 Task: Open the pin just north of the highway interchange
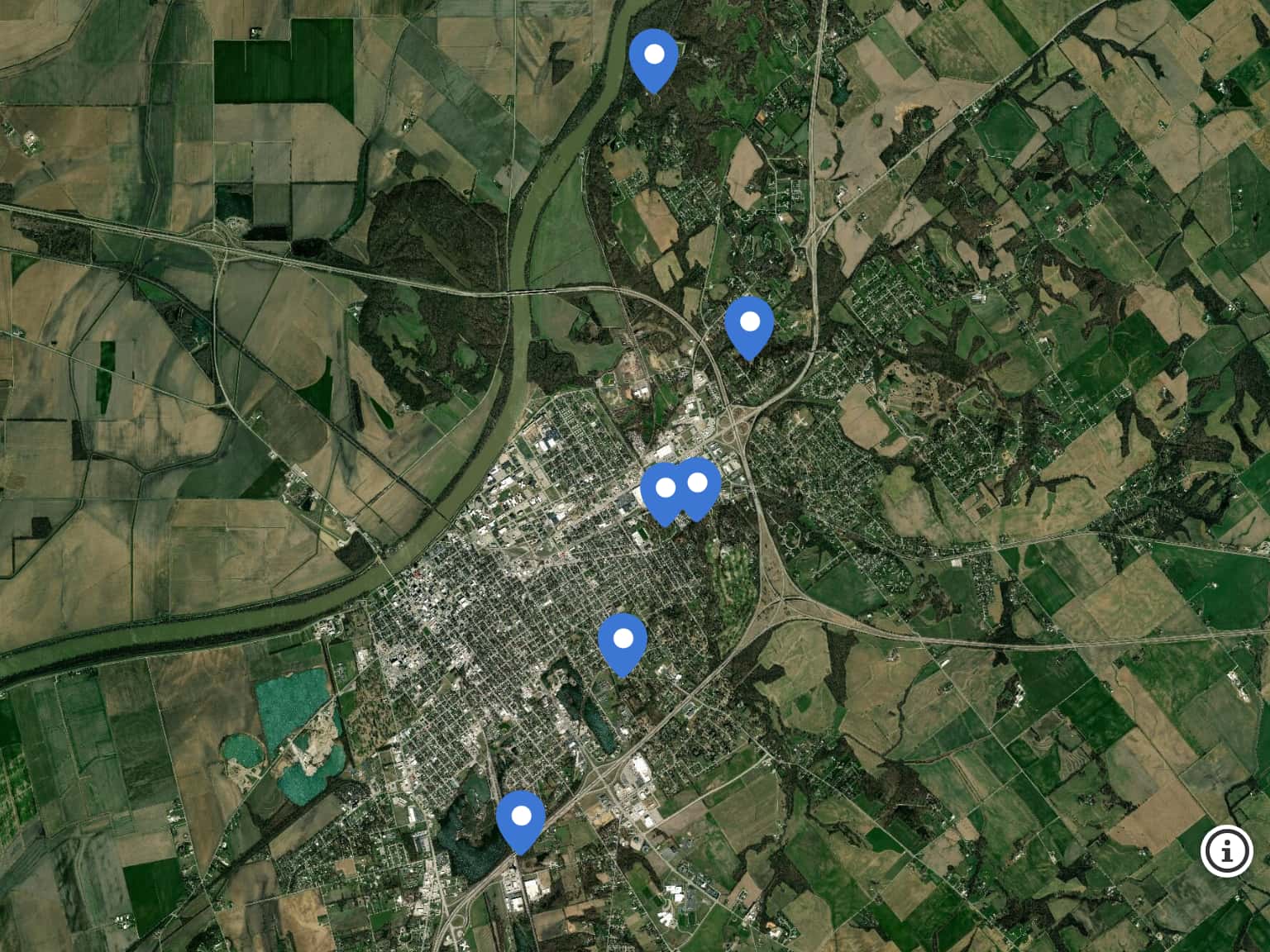[x=749, y=324]
